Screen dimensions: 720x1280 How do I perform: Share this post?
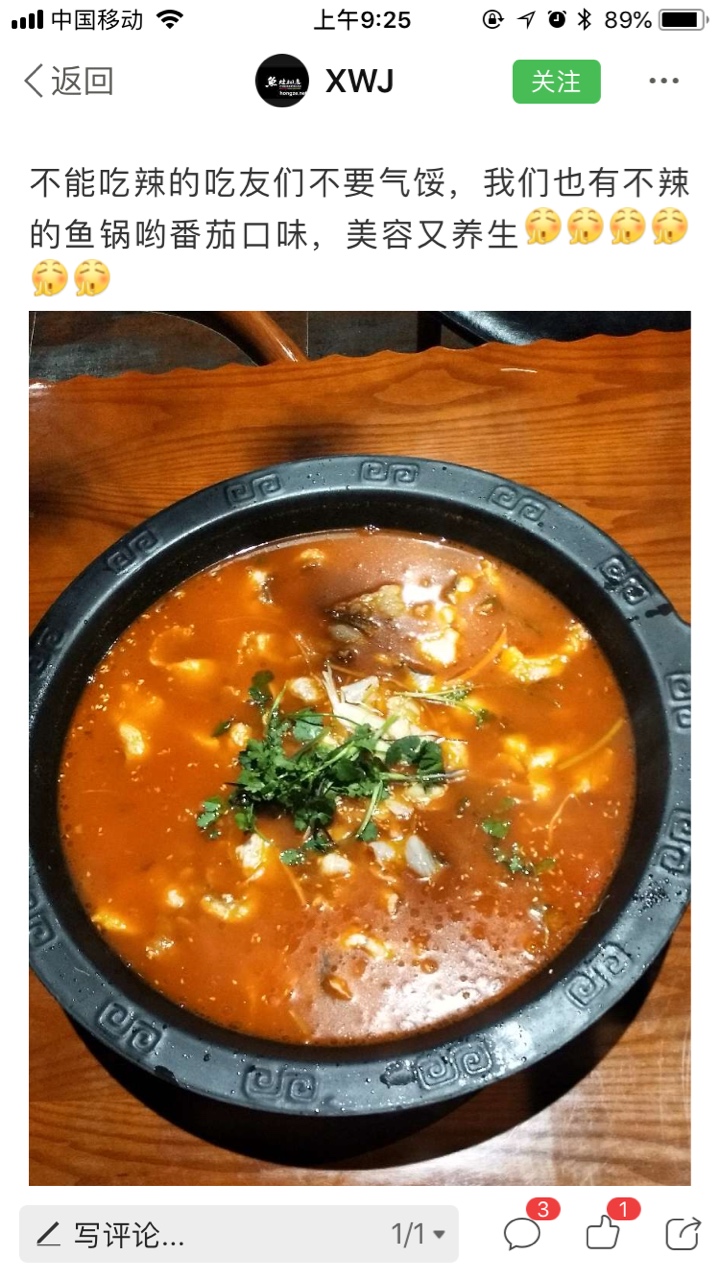pyautogui.click(x=682, y=1234)
